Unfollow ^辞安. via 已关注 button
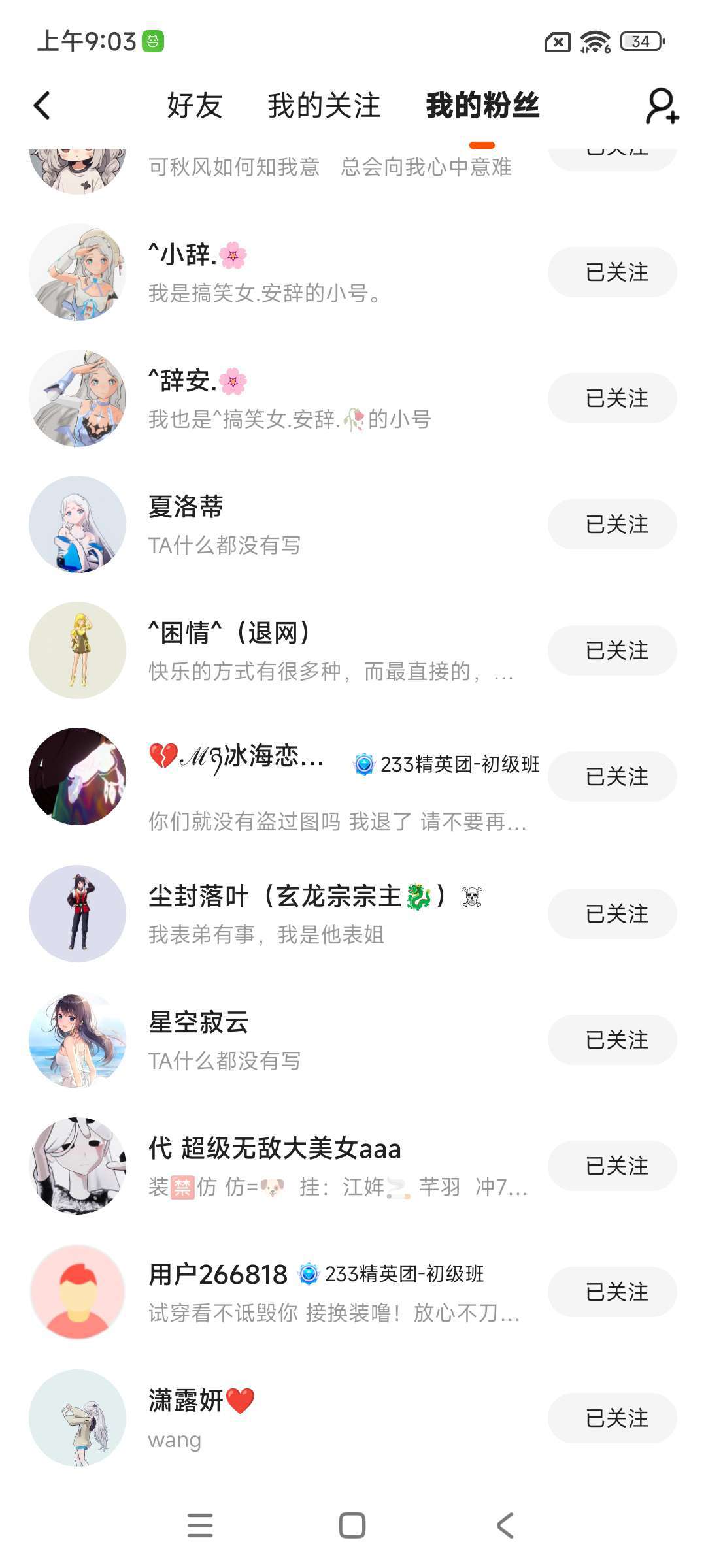Screen dimensions: 706x1568 (x=612, y=398)
